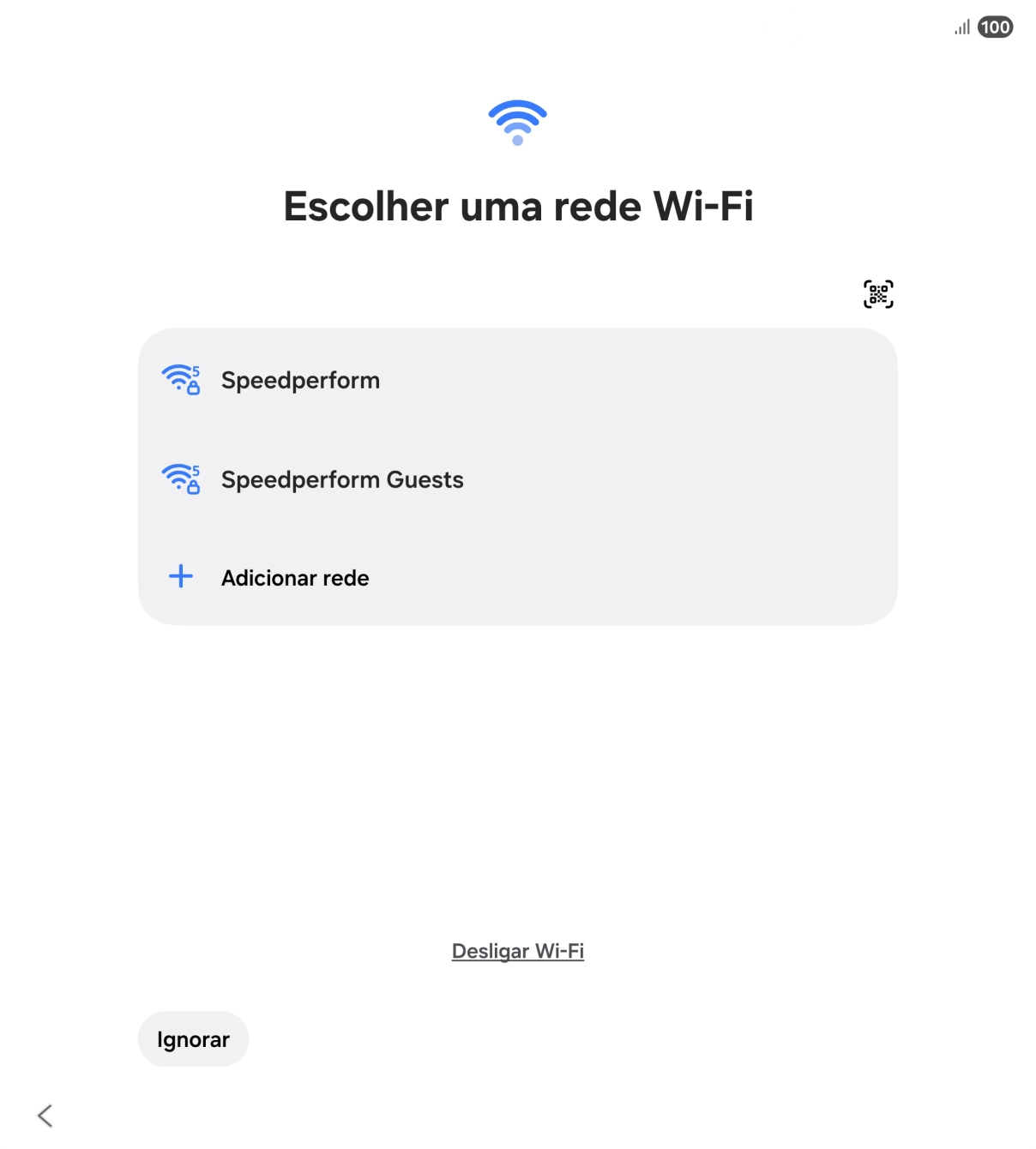Image resolution: width=1036 pixels, height=1149 pixels.
Task: Click the 5GHz badge on Speedperform
Action: click(196, 370)
